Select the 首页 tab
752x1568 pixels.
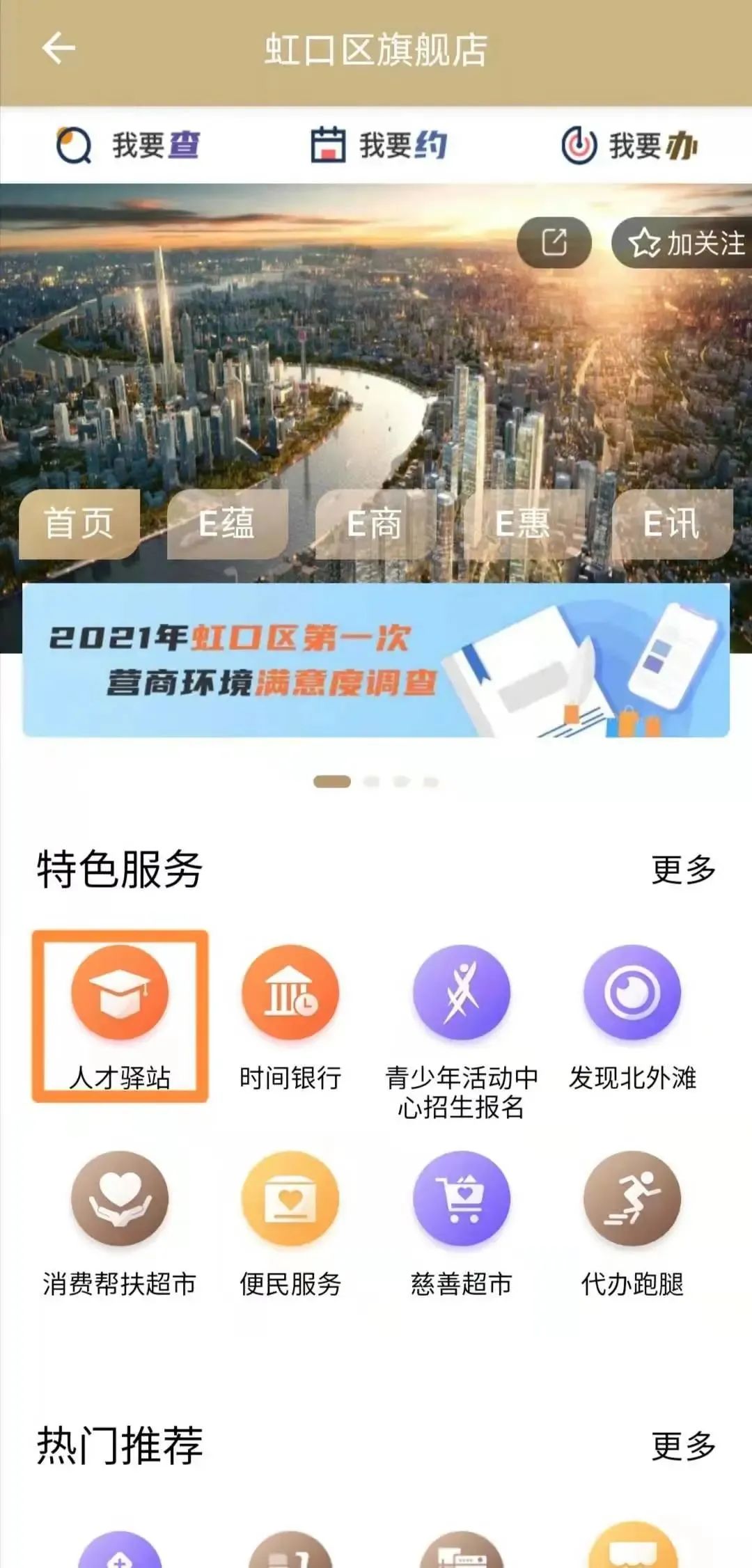pyautogui.click(x=79, y=524)
